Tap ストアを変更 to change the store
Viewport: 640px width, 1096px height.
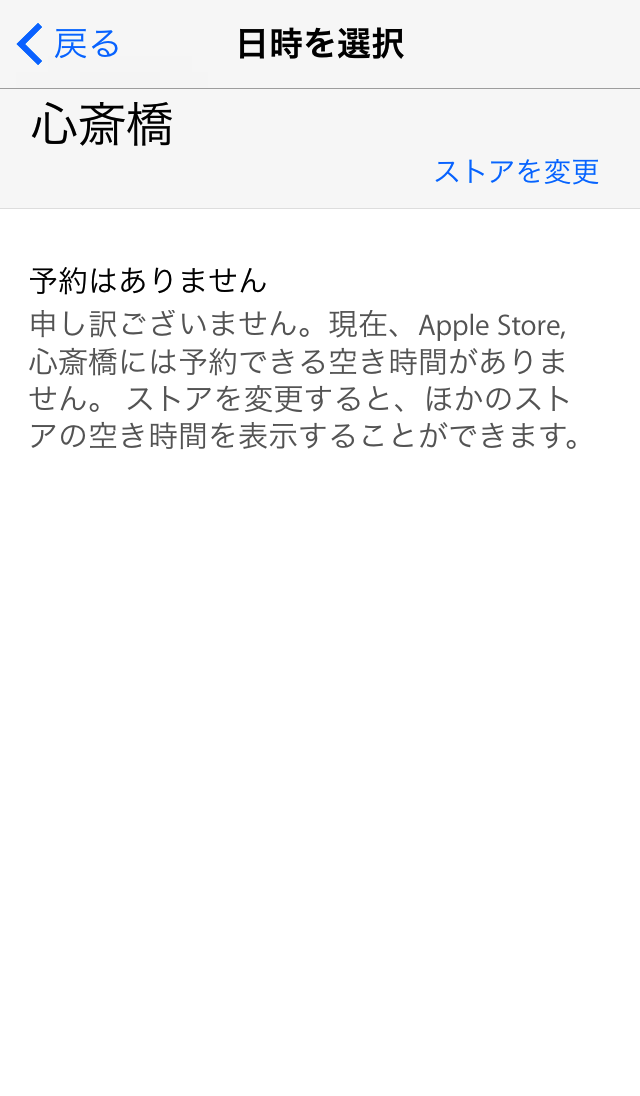pos(516,171)
